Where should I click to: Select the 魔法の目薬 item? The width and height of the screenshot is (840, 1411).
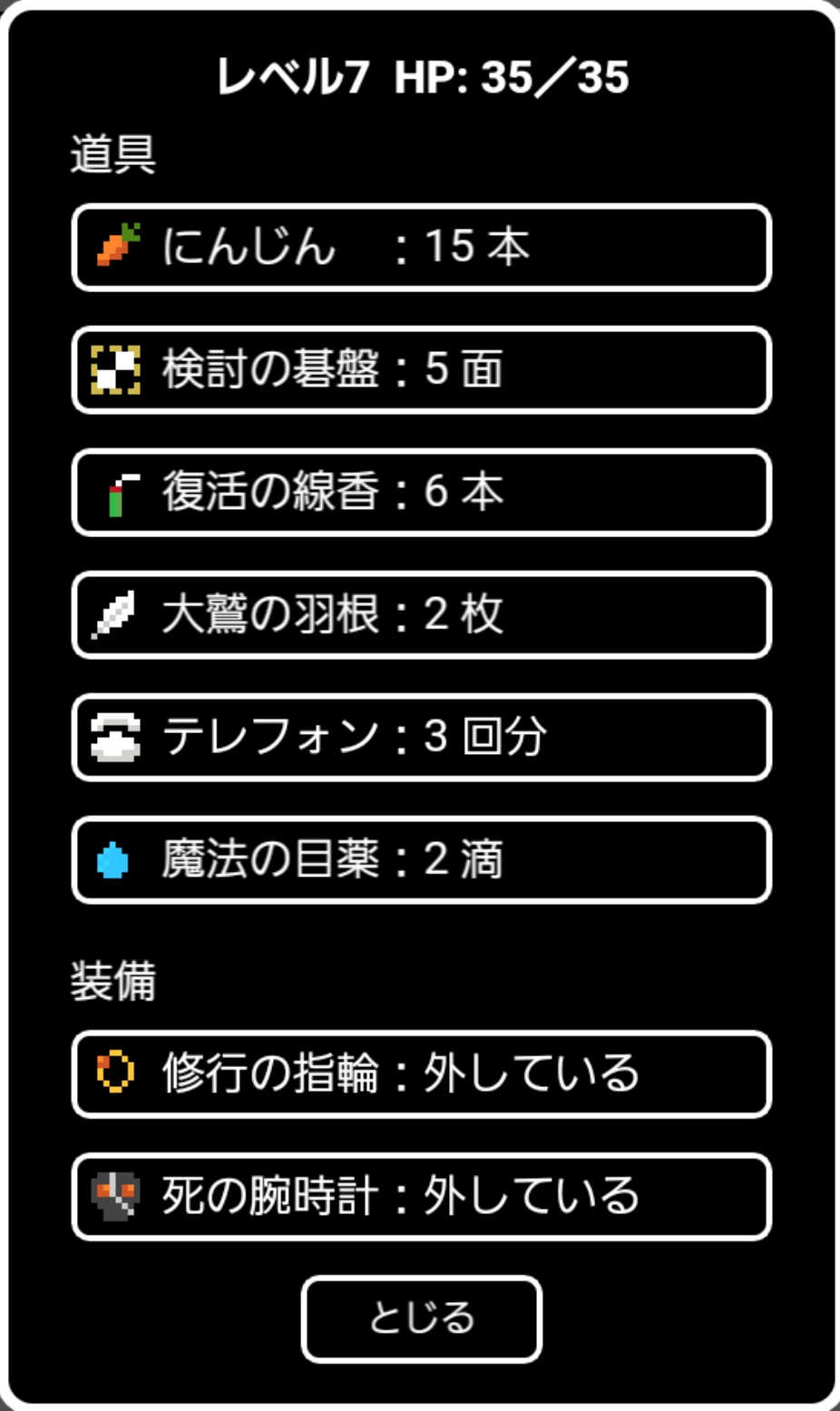[421, 860]
